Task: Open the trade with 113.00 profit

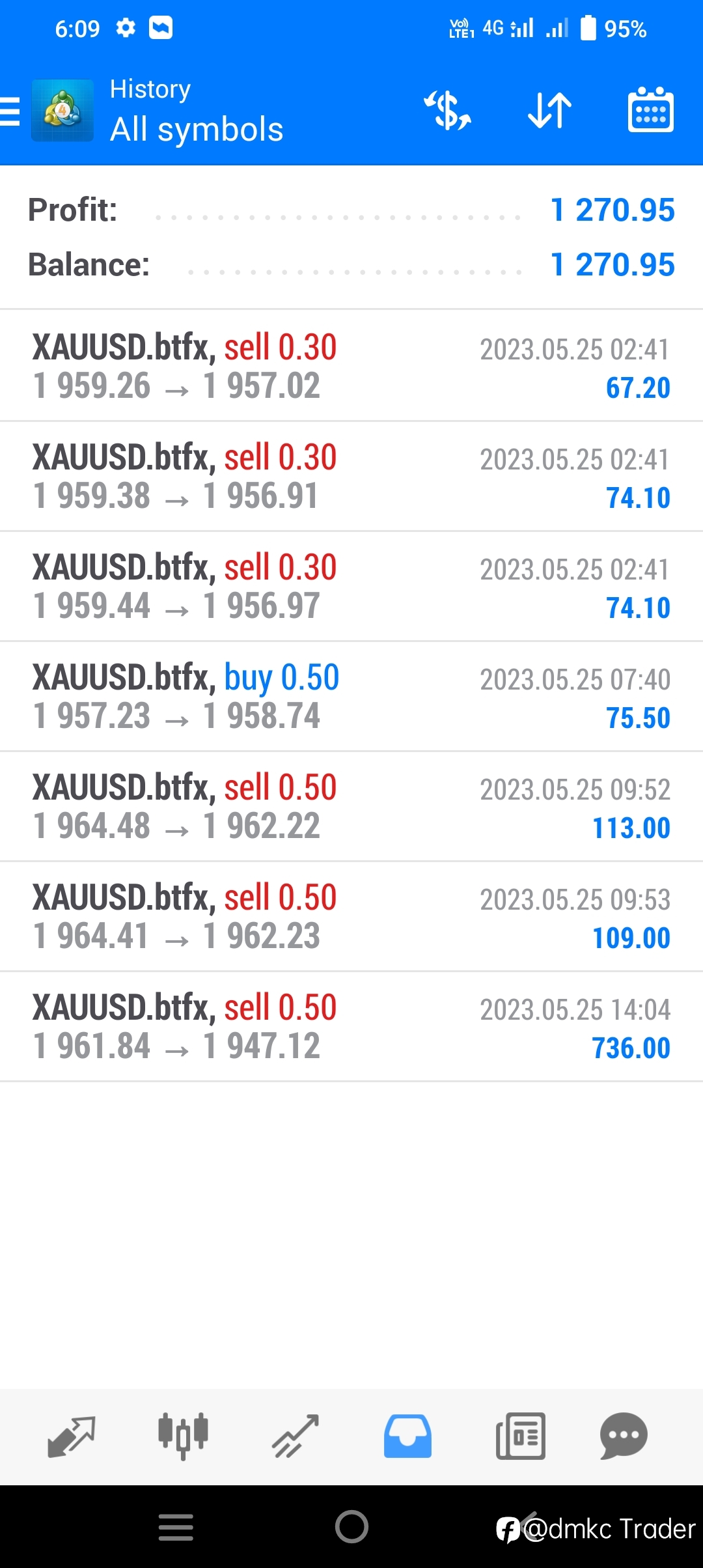Action: 351,806
